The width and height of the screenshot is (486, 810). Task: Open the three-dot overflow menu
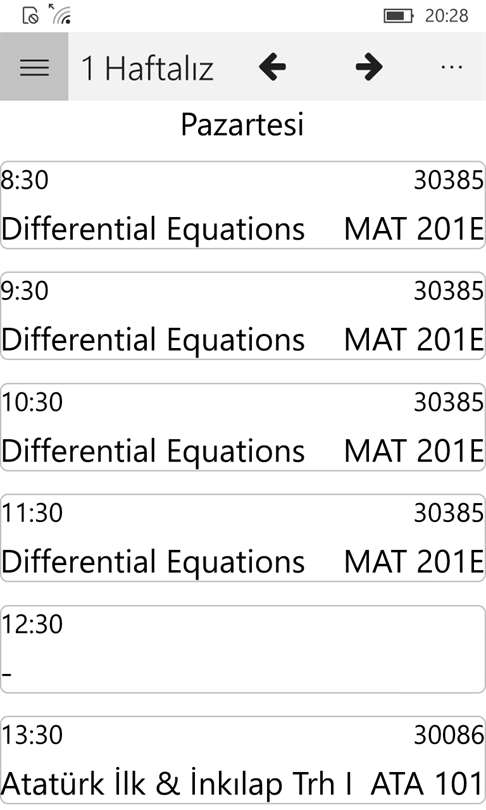tap(451, 67)
